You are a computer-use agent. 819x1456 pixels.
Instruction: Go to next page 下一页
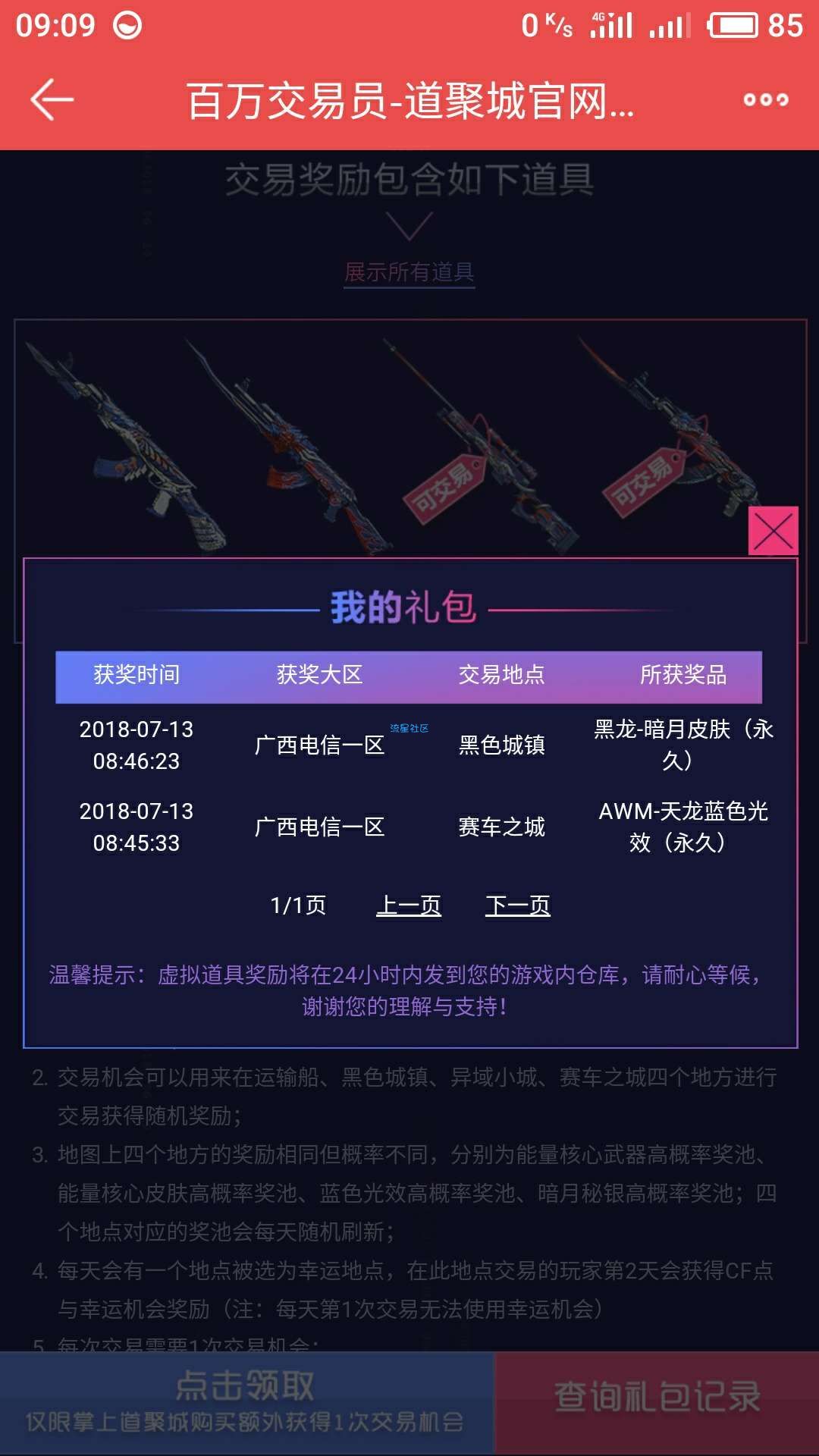click(x=518, y=905)
